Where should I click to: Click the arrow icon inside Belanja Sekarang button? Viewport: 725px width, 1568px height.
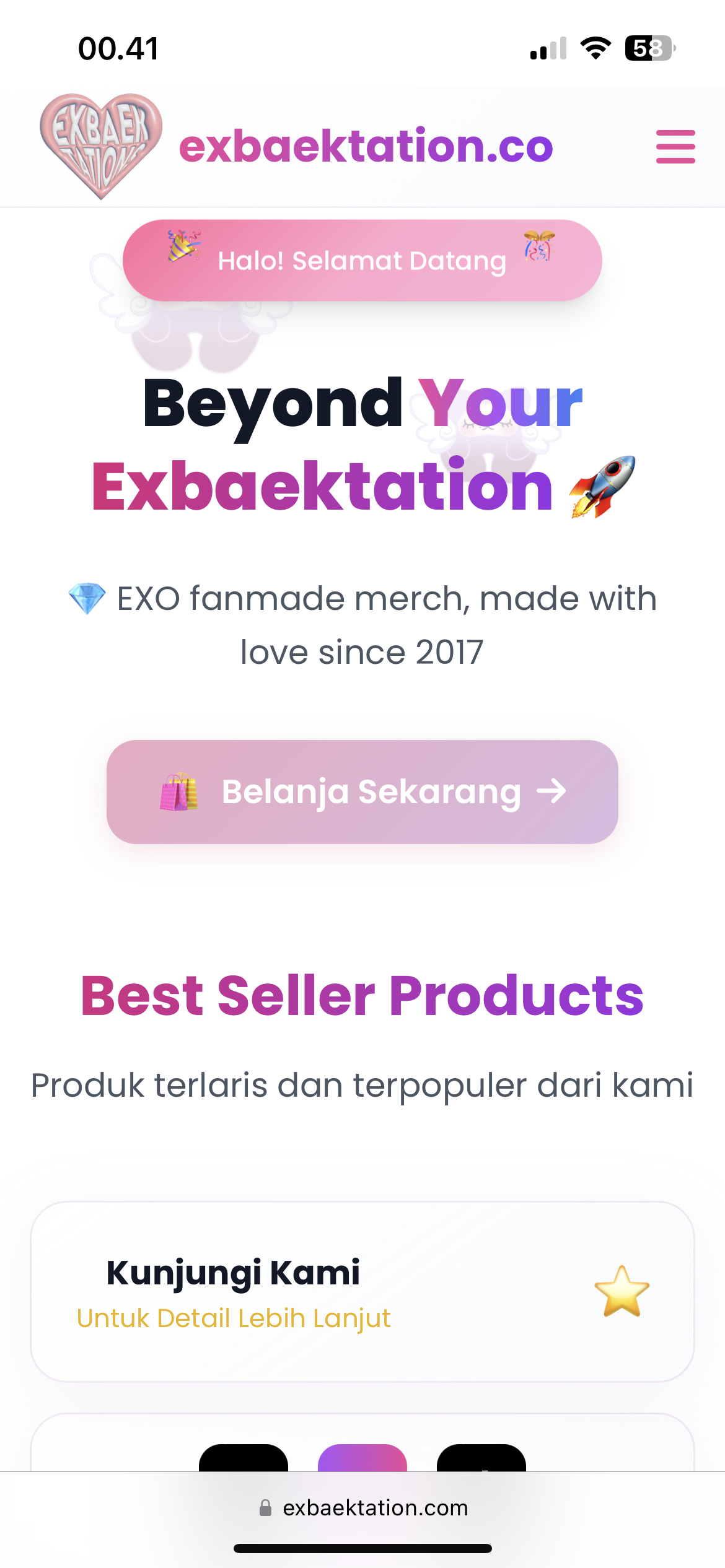550,791
